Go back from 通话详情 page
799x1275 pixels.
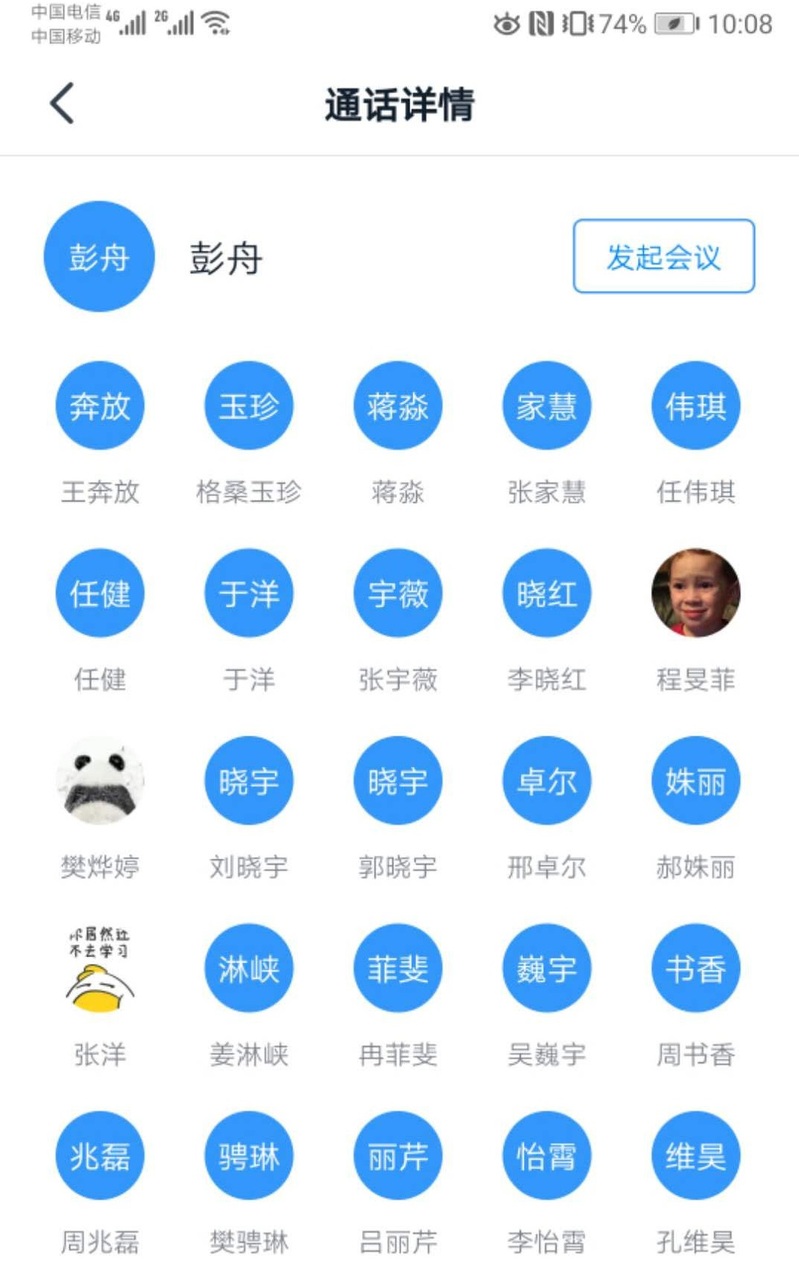(x=62, y=104)
